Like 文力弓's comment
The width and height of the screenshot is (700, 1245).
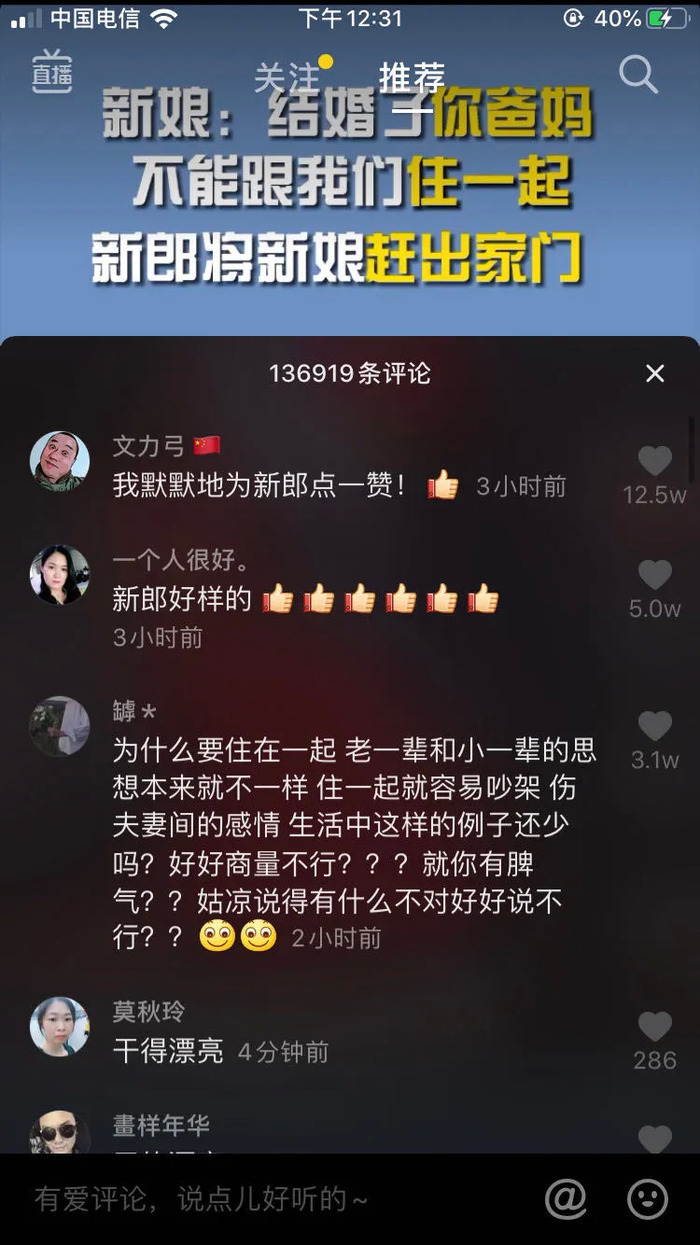[x=655, y=462]
